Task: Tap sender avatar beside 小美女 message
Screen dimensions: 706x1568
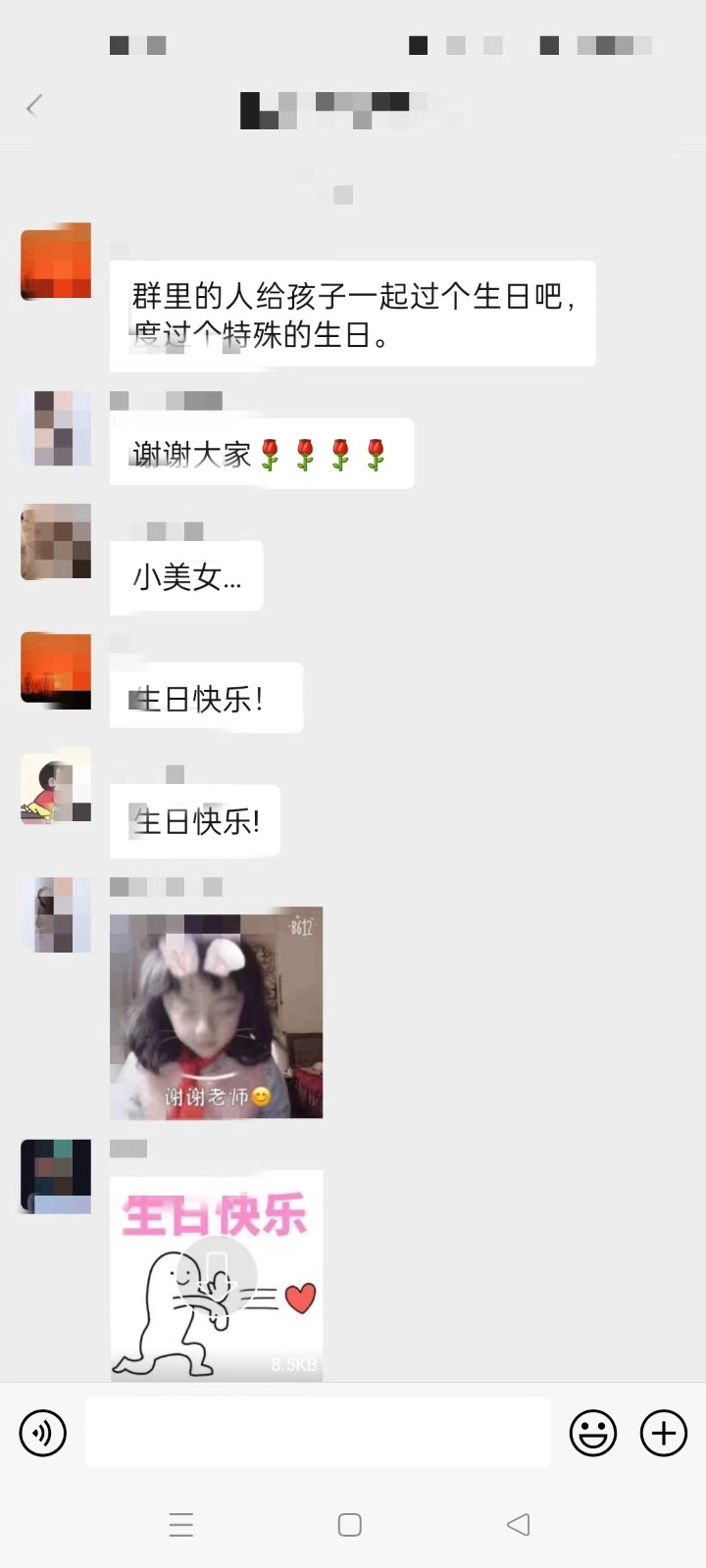Action: [x=56, y=542]
